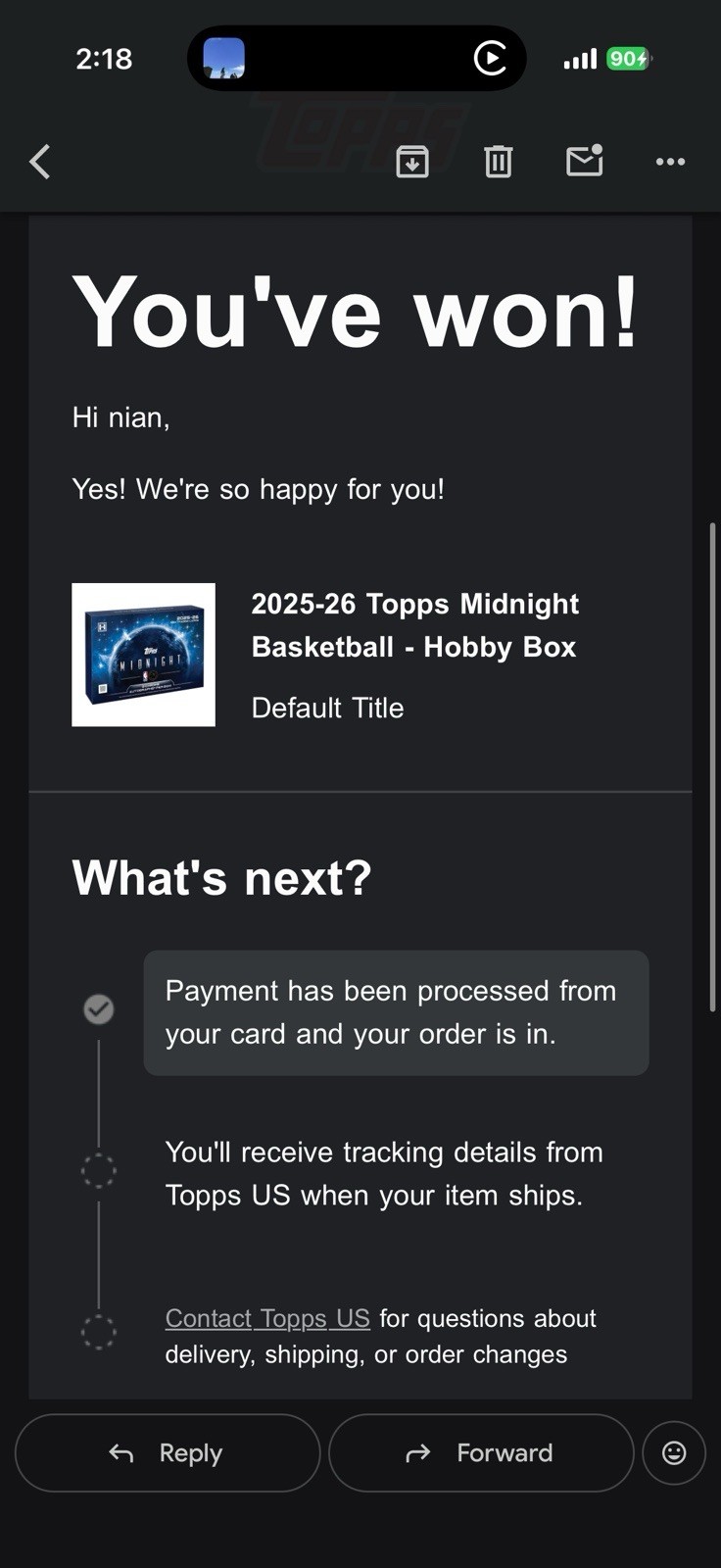Archive this email
Screen dimensions: 721x1568
coord(412,162)
